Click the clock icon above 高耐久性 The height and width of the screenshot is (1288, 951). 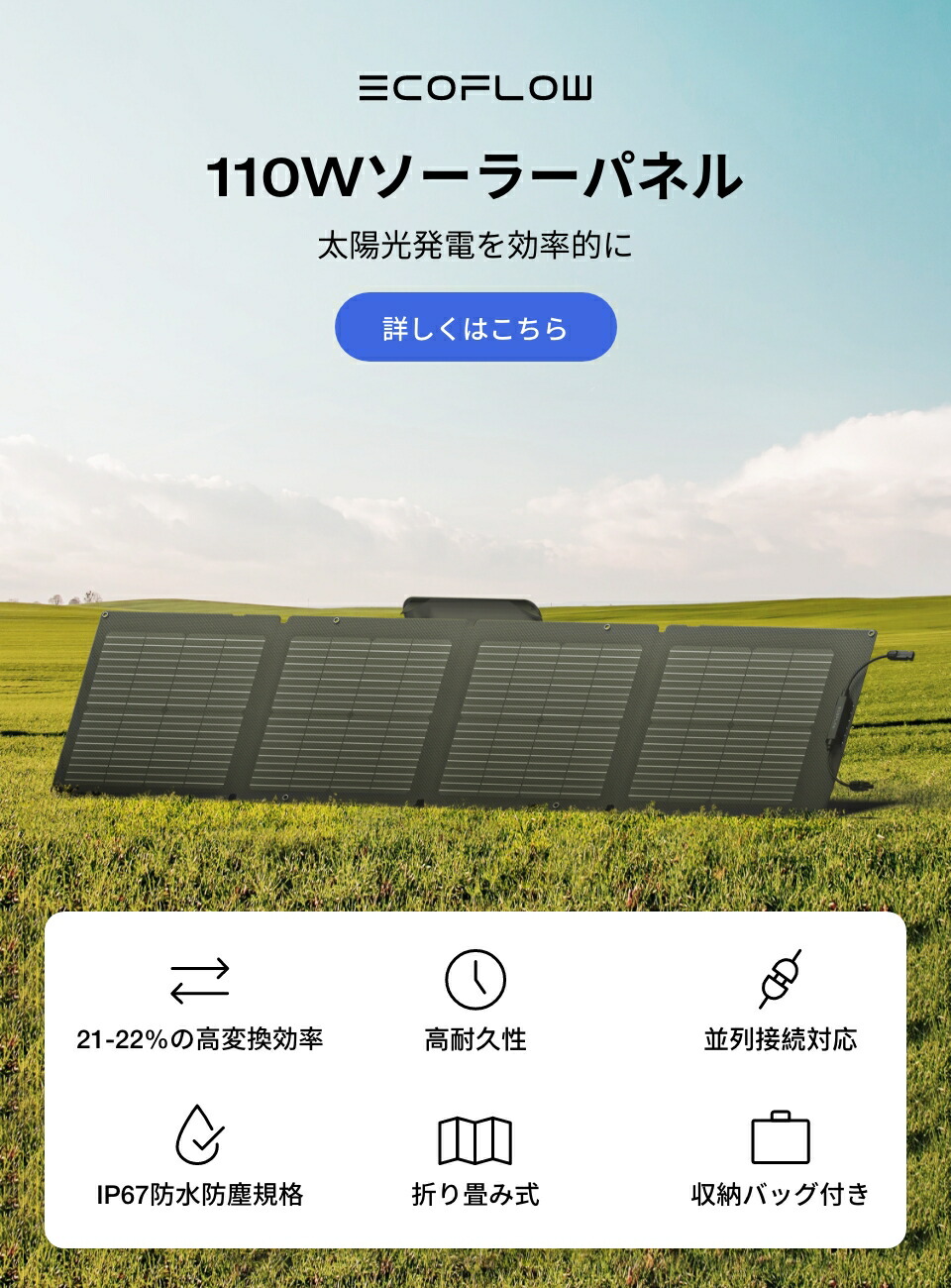tap(475, 981)
